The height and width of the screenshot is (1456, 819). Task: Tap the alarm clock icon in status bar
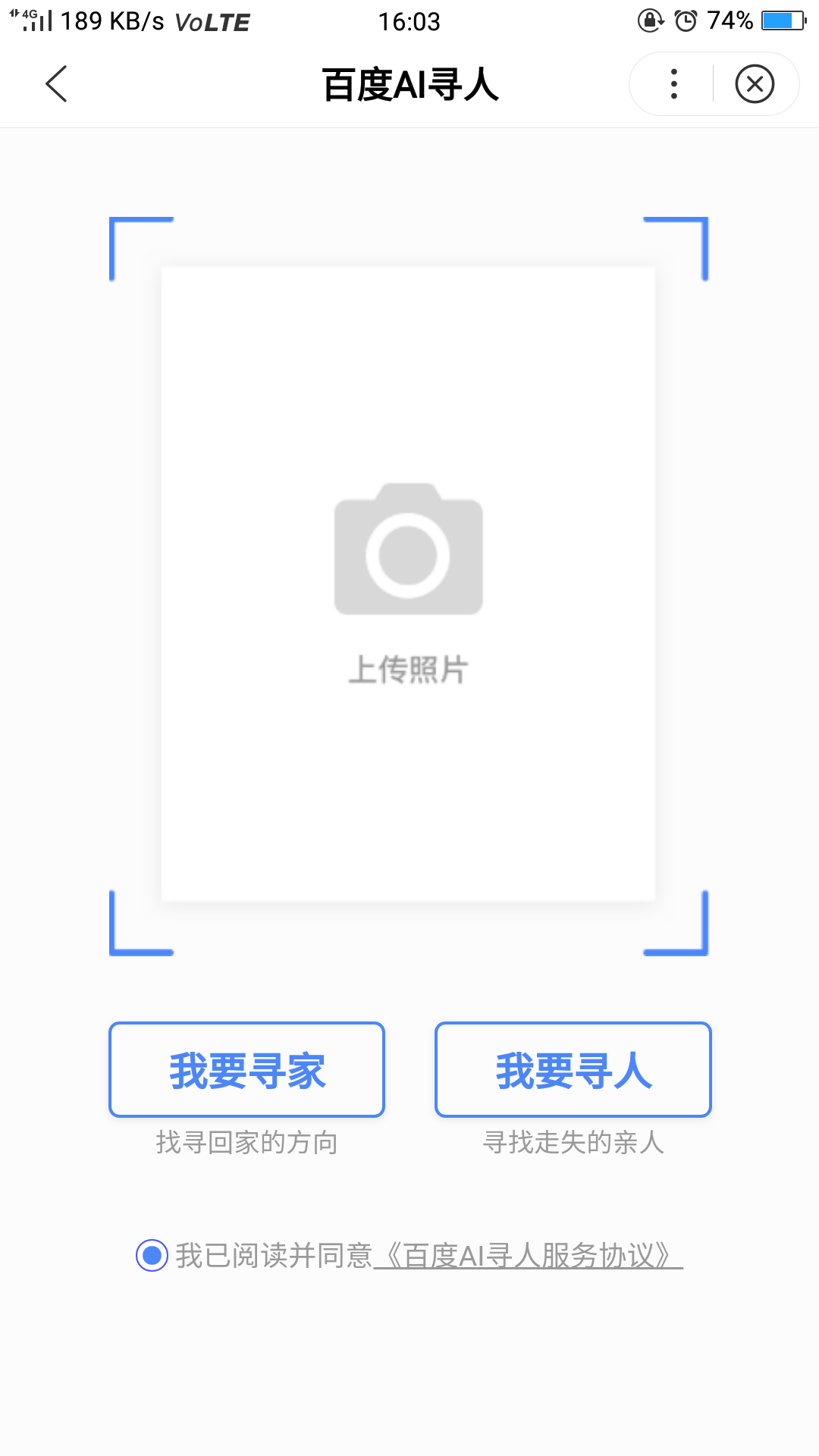(x=685, y=20)
